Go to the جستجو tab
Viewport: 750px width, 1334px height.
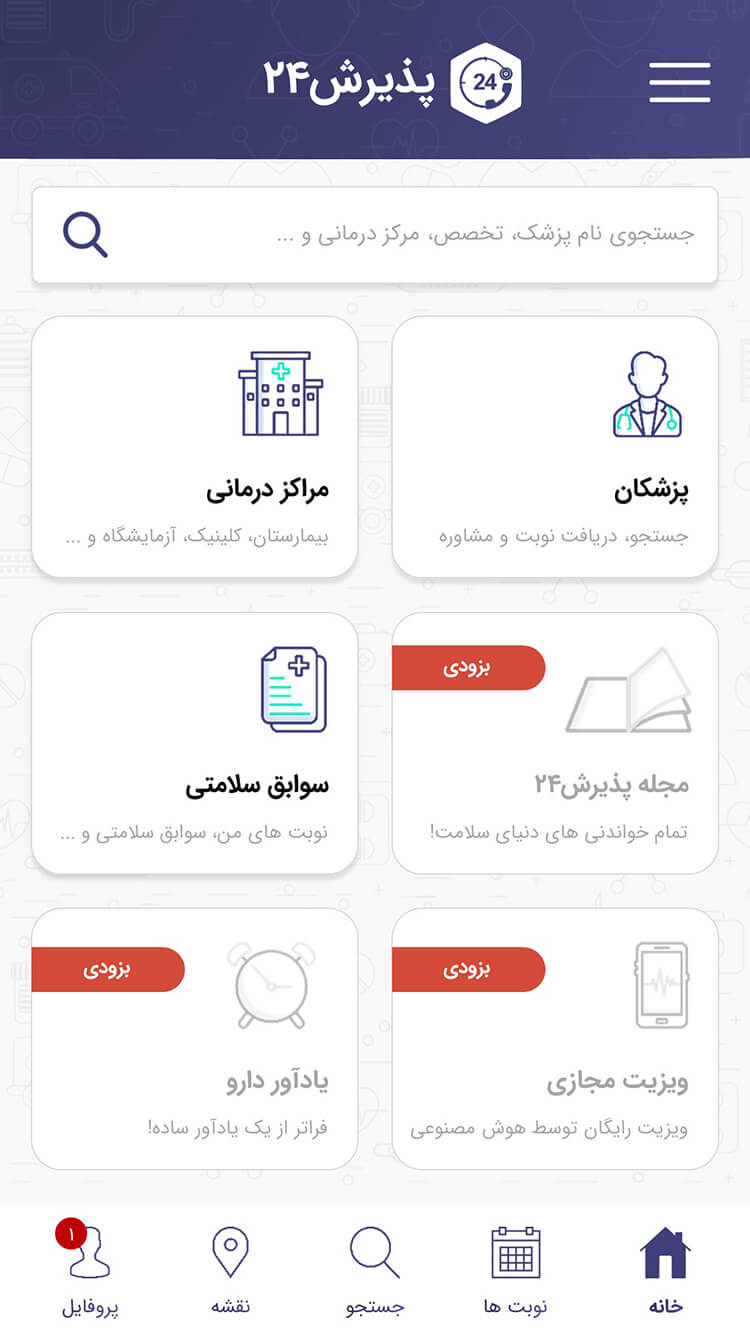[x=375, y=1270]
